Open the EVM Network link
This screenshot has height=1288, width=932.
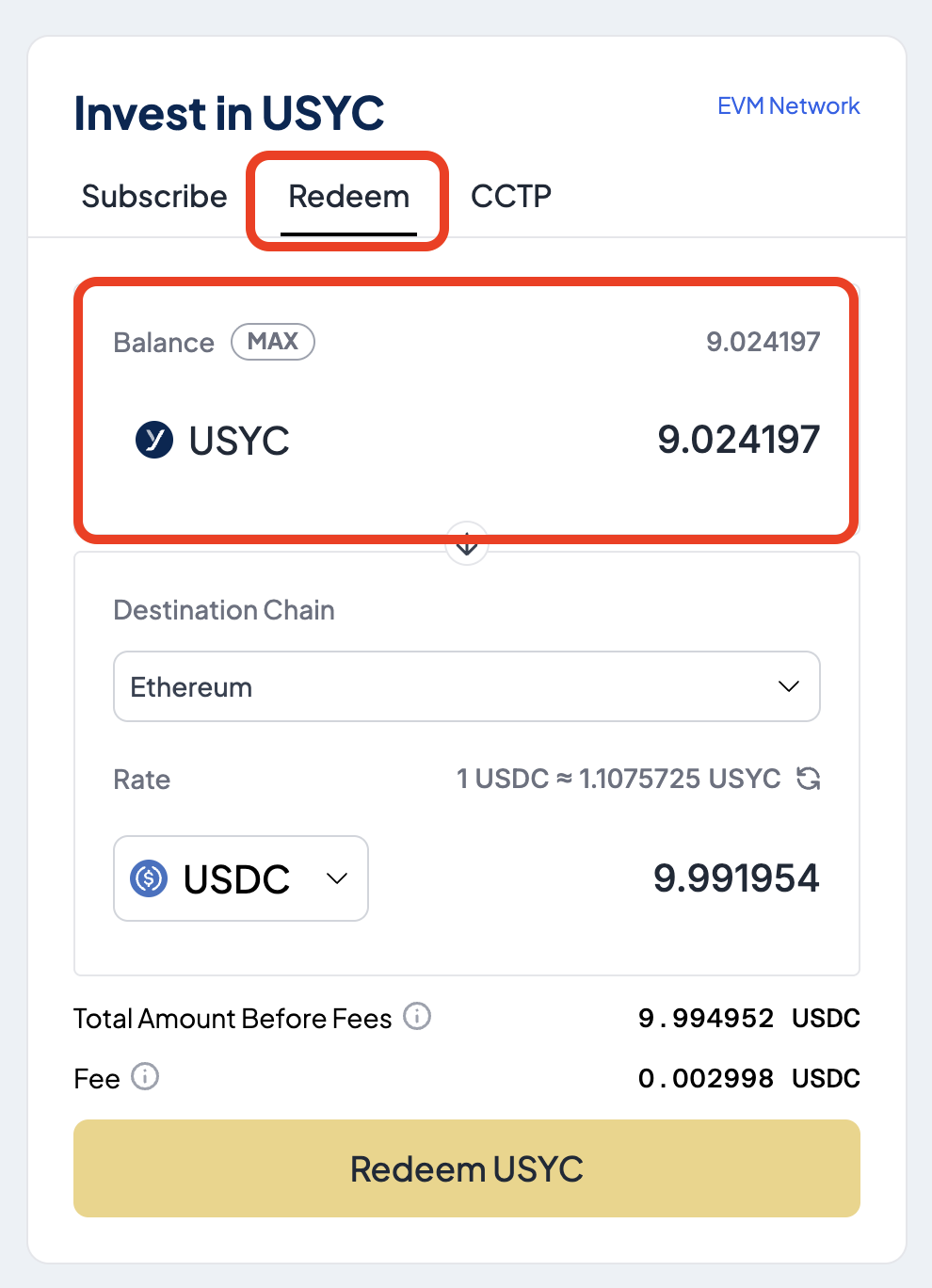click(x=788, y=106)
